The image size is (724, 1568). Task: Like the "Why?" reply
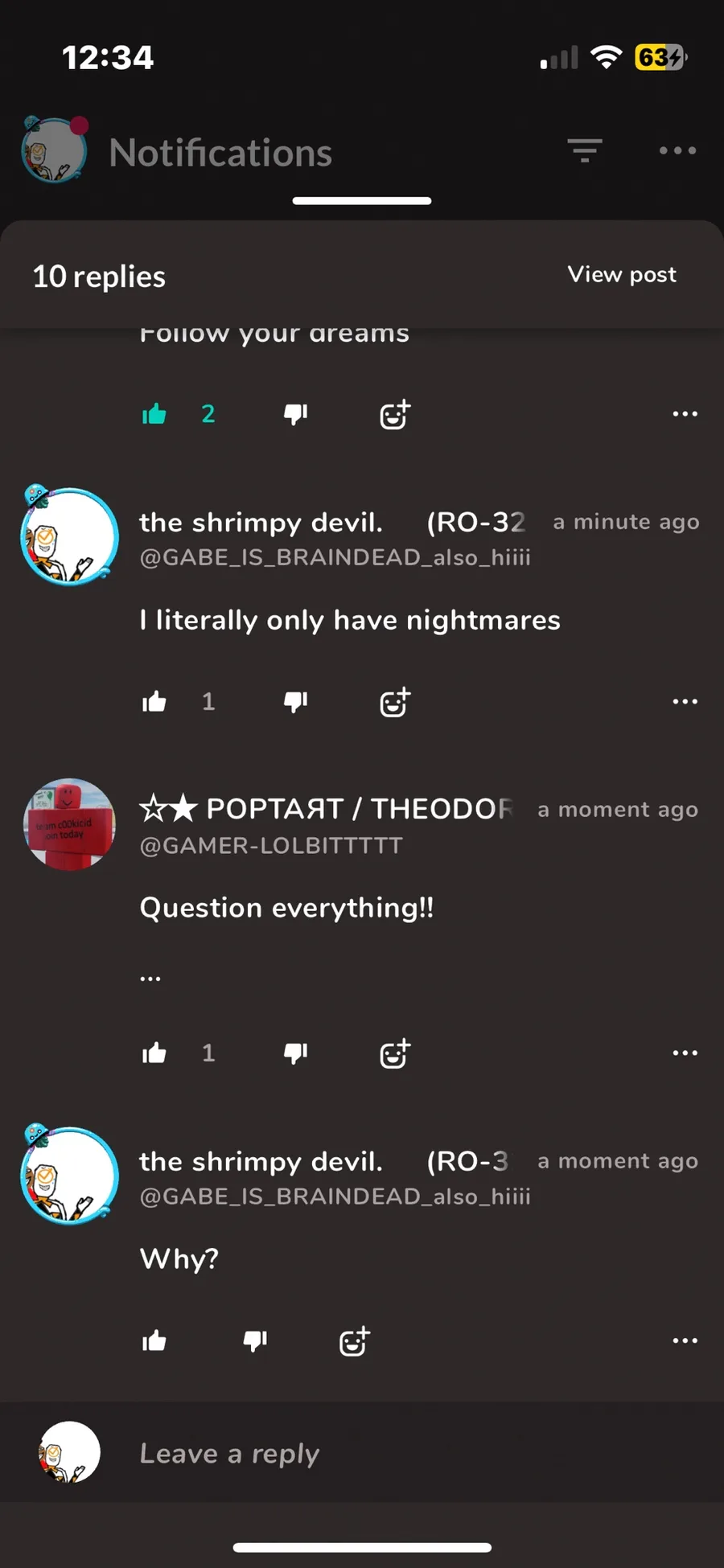[154, 1340]
